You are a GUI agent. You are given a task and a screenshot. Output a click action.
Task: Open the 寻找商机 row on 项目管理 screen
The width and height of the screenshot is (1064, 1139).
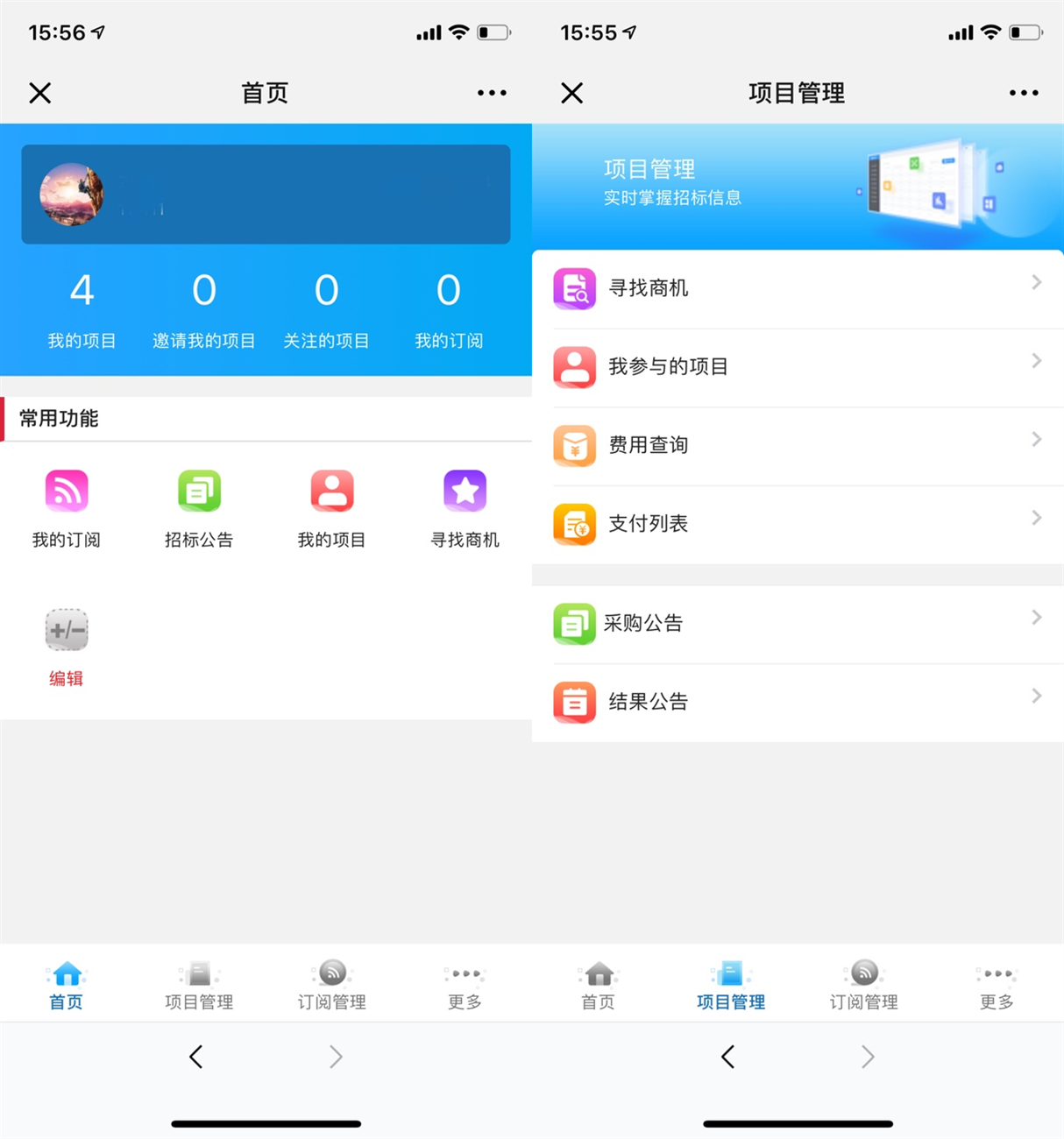click(x=796, y=288)
